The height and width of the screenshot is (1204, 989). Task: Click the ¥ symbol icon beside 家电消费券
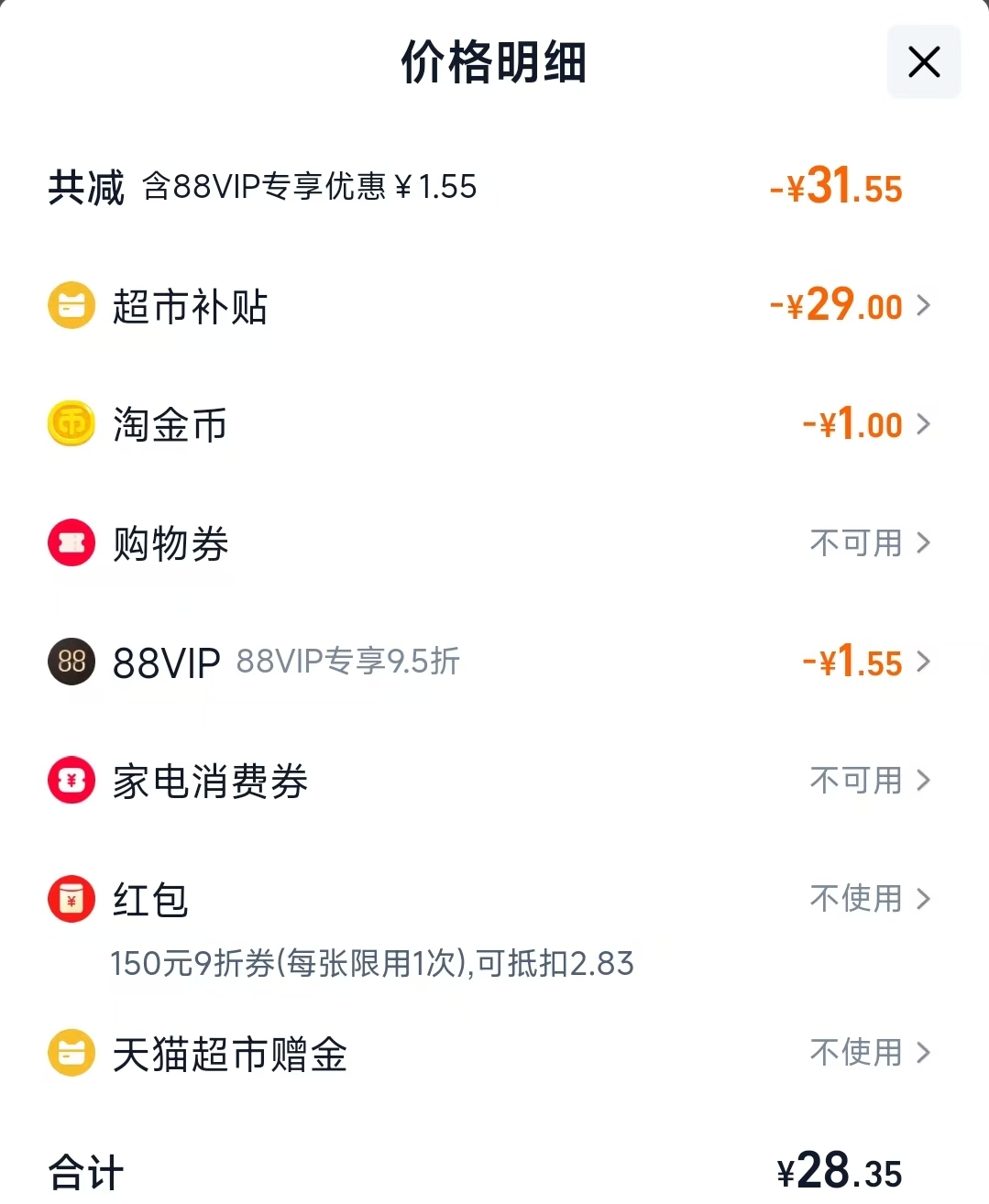pos(71,780)
